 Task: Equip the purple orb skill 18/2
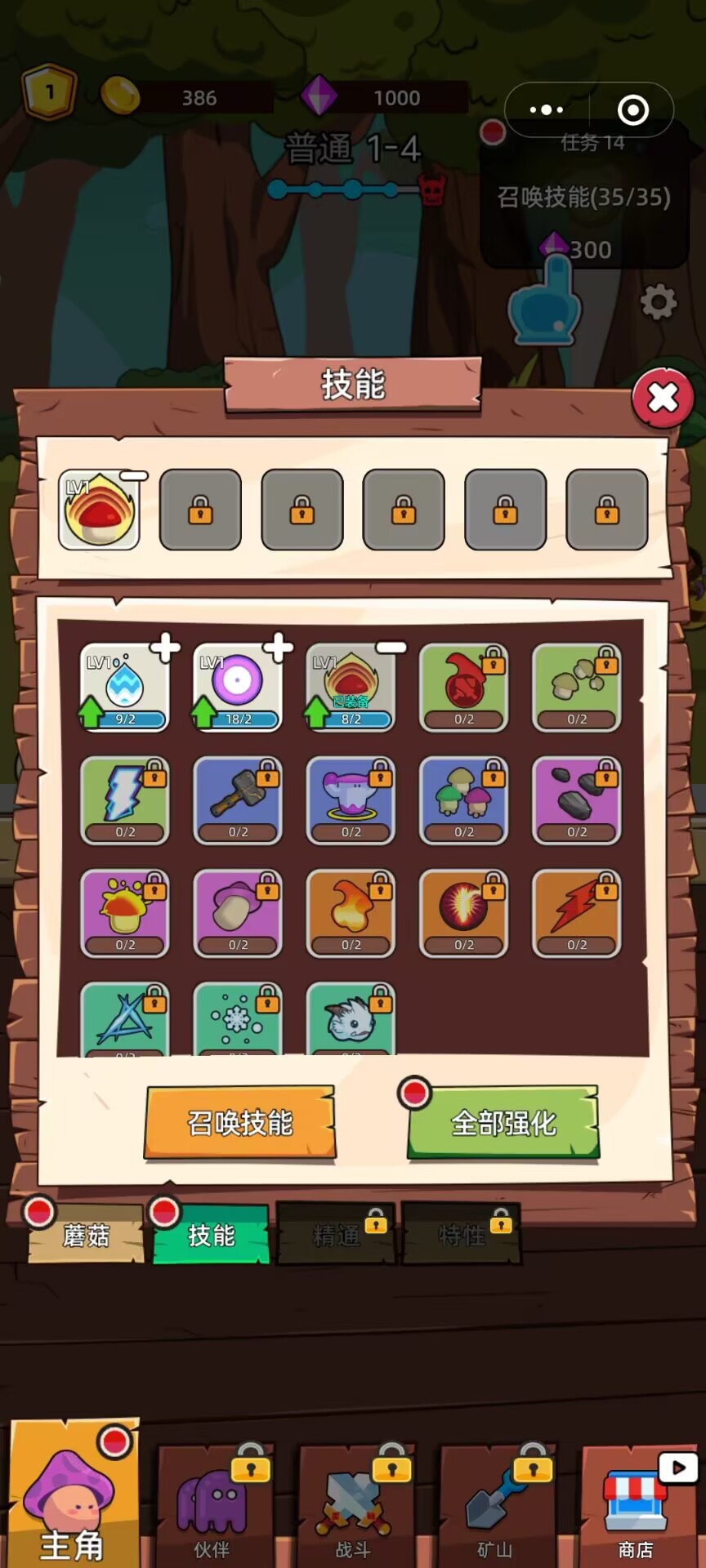coord(277,648)
